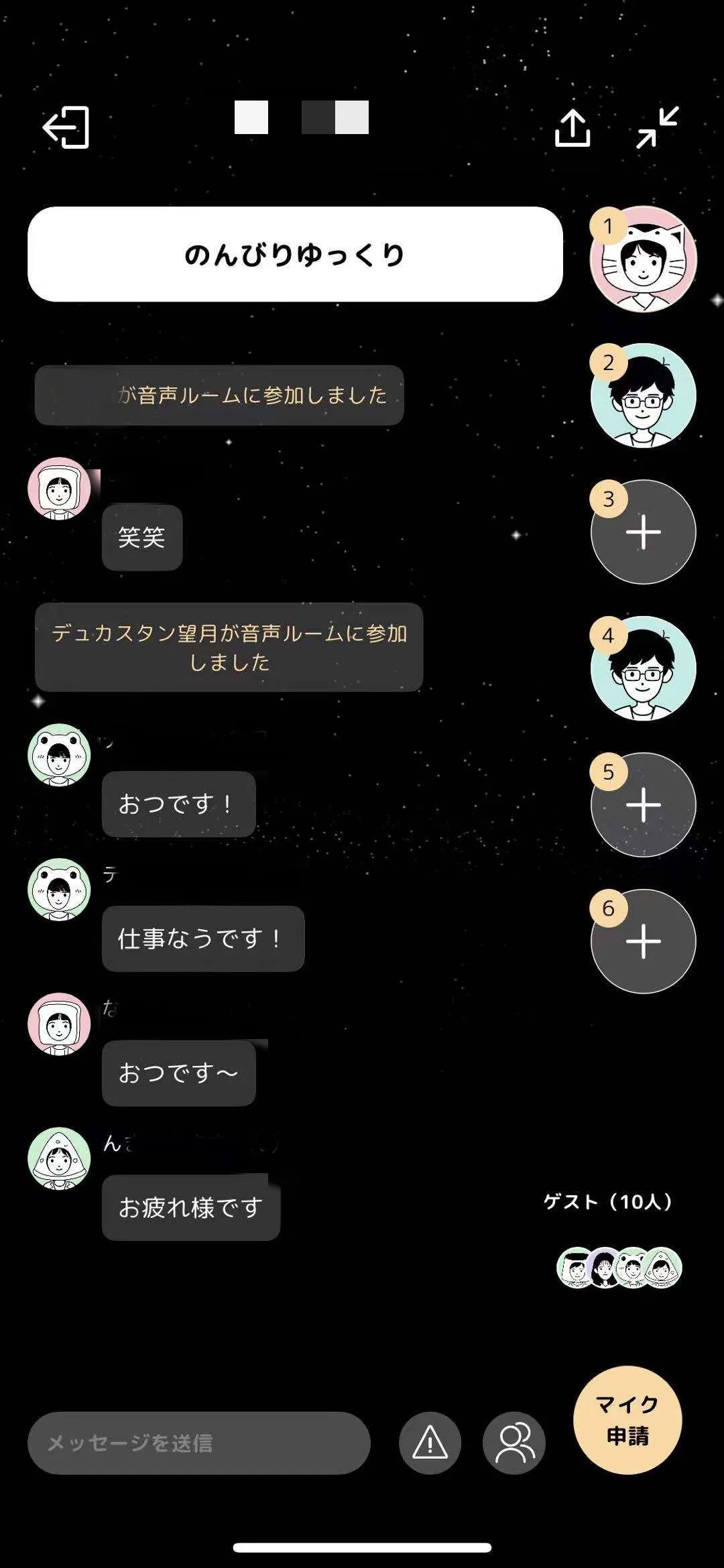Viewport: 724px width, 1568px height.
Task: Join empty mic seat 3
Action: (x=643, y=532)
